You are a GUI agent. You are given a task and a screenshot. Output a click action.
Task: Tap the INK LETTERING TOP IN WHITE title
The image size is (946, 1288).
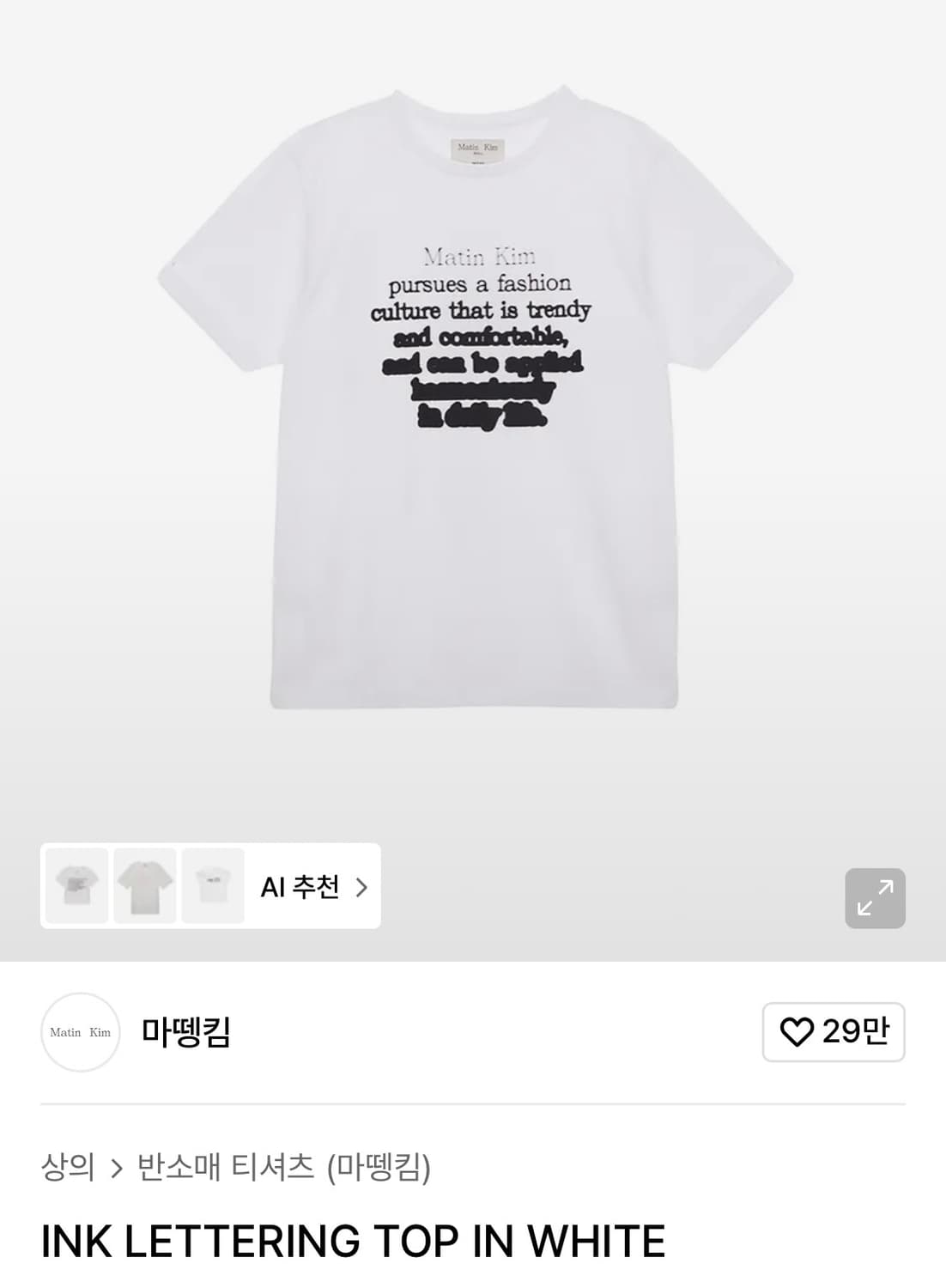click(352, 1239)
